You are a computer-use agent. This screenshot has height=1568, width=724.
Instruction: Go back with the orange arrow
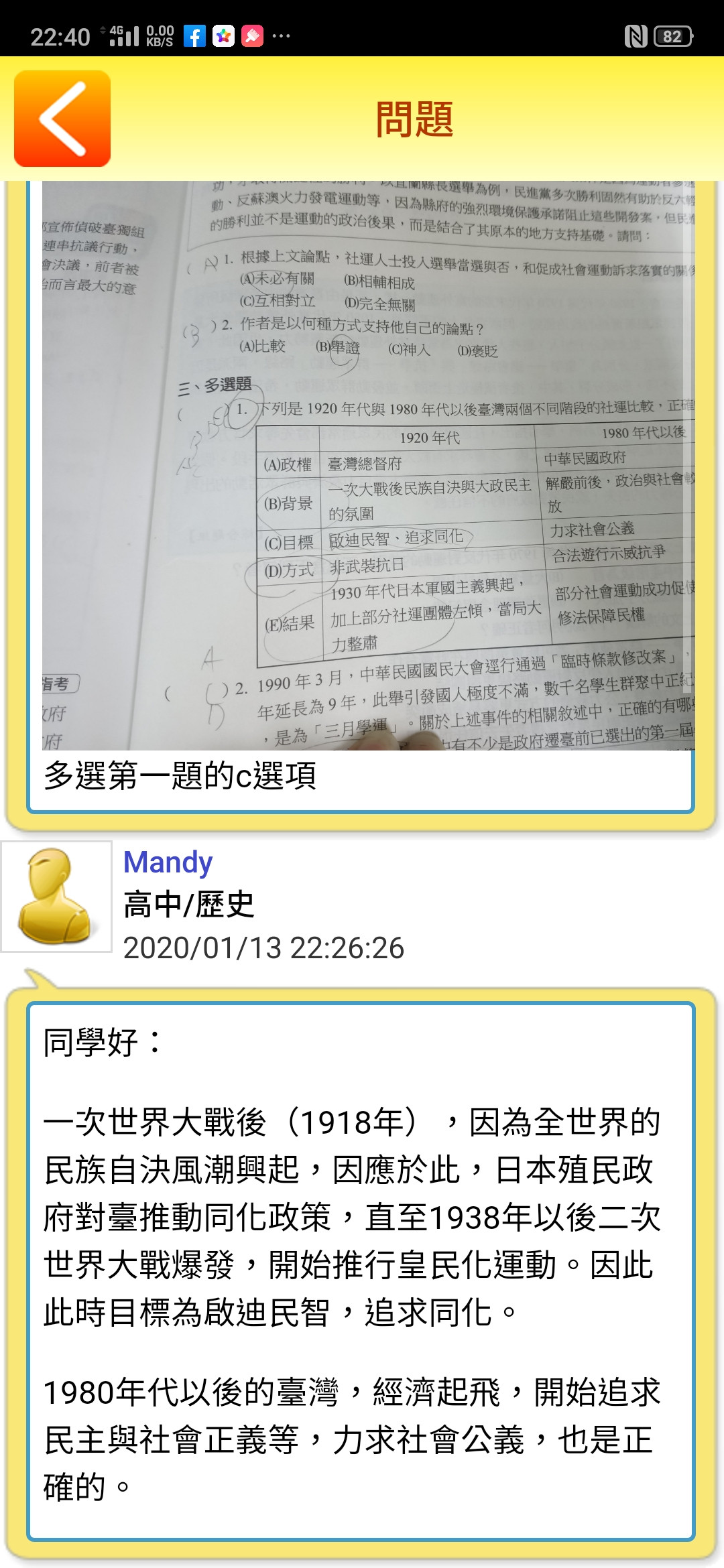pyautogui.click(x=62, y=119)
